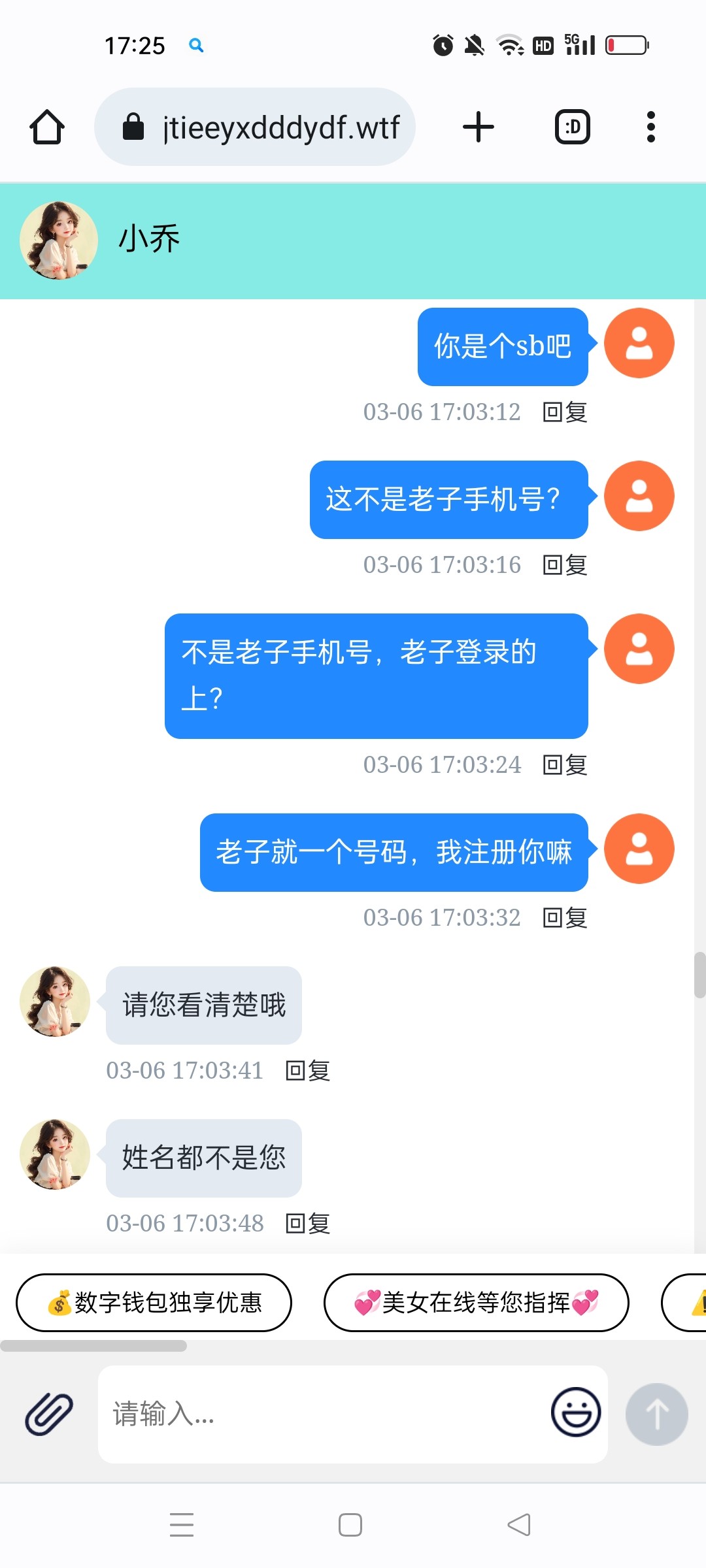This screenshot has height=1568, width=706.
Task: Select the 数字钱包独享优惠 quick reply chip
Action: pyautogui.click(x=155, y=1302)
